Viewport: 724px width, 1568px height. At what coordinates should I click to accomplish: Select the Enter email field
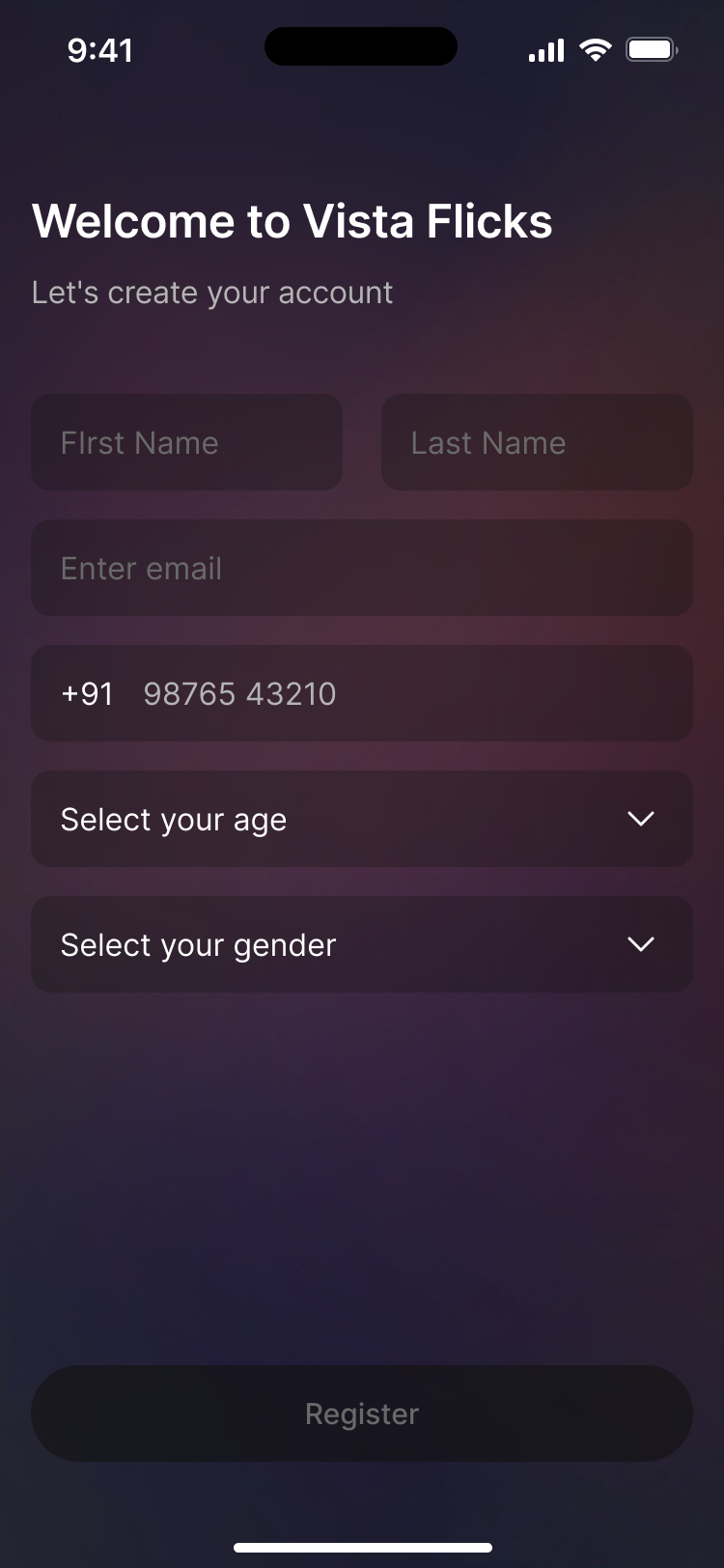point(362,568)
